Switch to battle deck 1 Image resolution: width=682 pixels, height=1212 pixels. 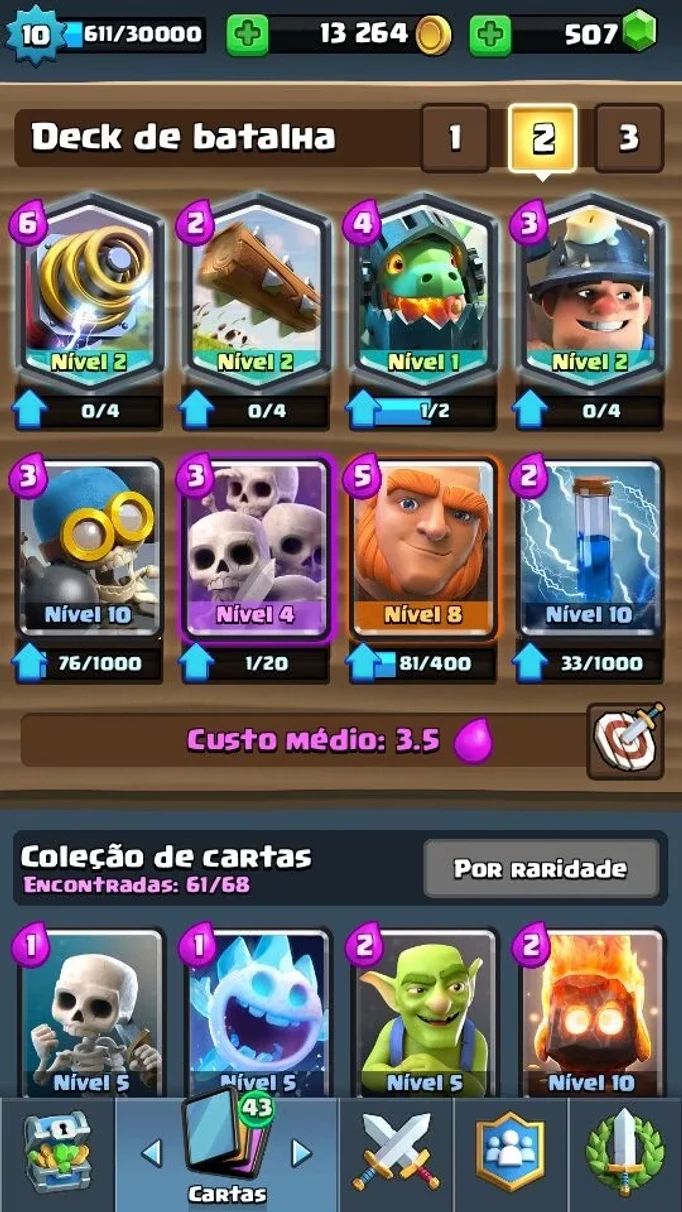(455, 138)
